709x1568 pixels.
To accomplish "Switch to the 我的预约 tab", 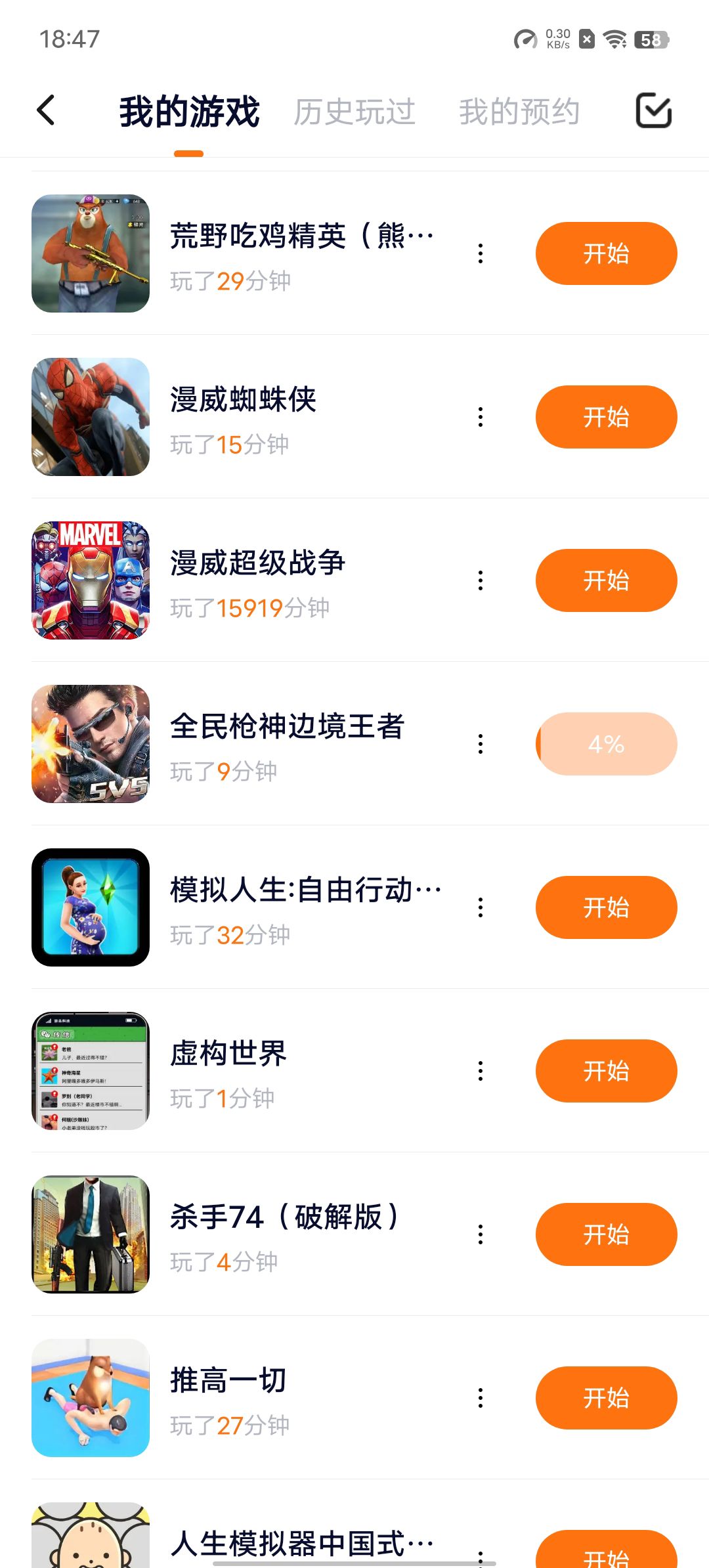I will coord(519,112).
